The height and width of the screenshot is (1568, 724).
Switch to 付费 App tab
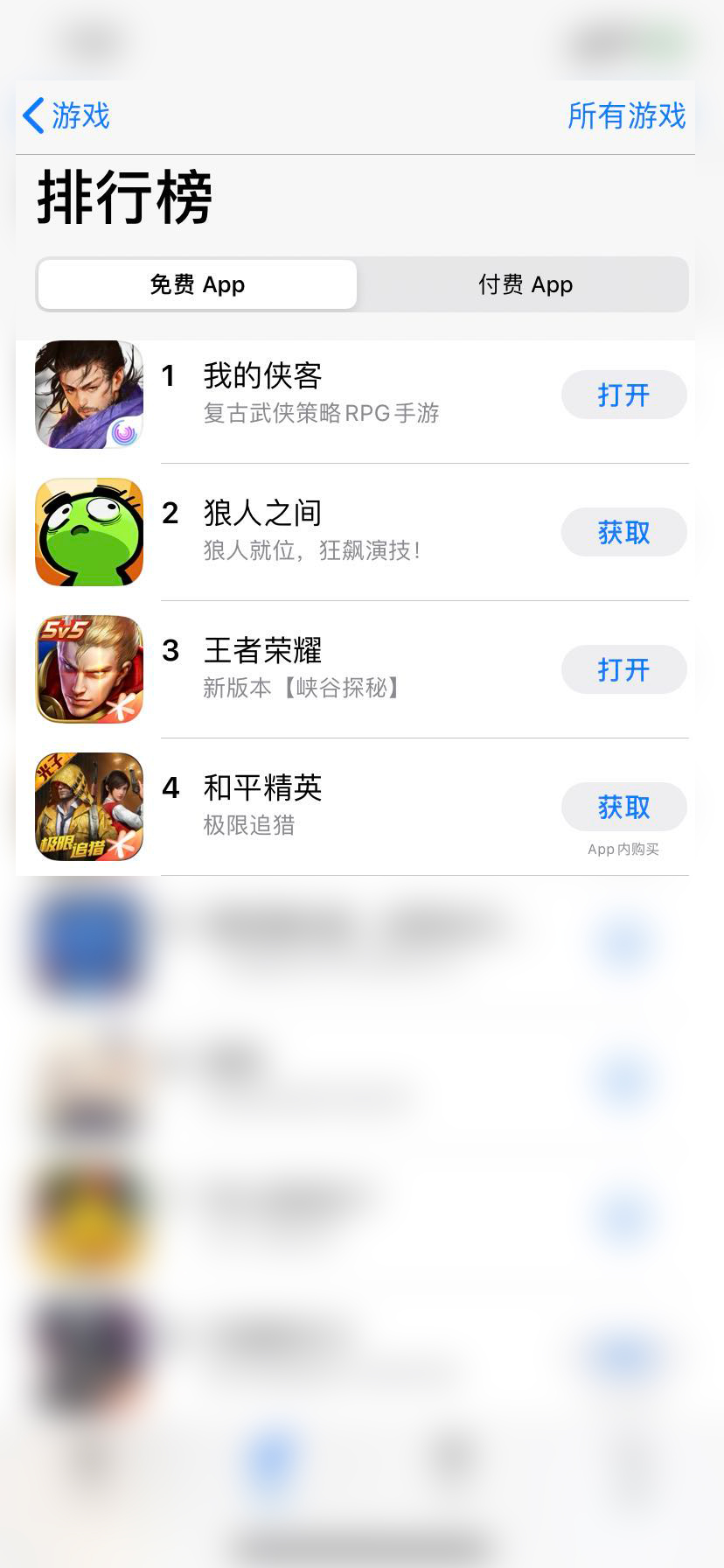525,284
